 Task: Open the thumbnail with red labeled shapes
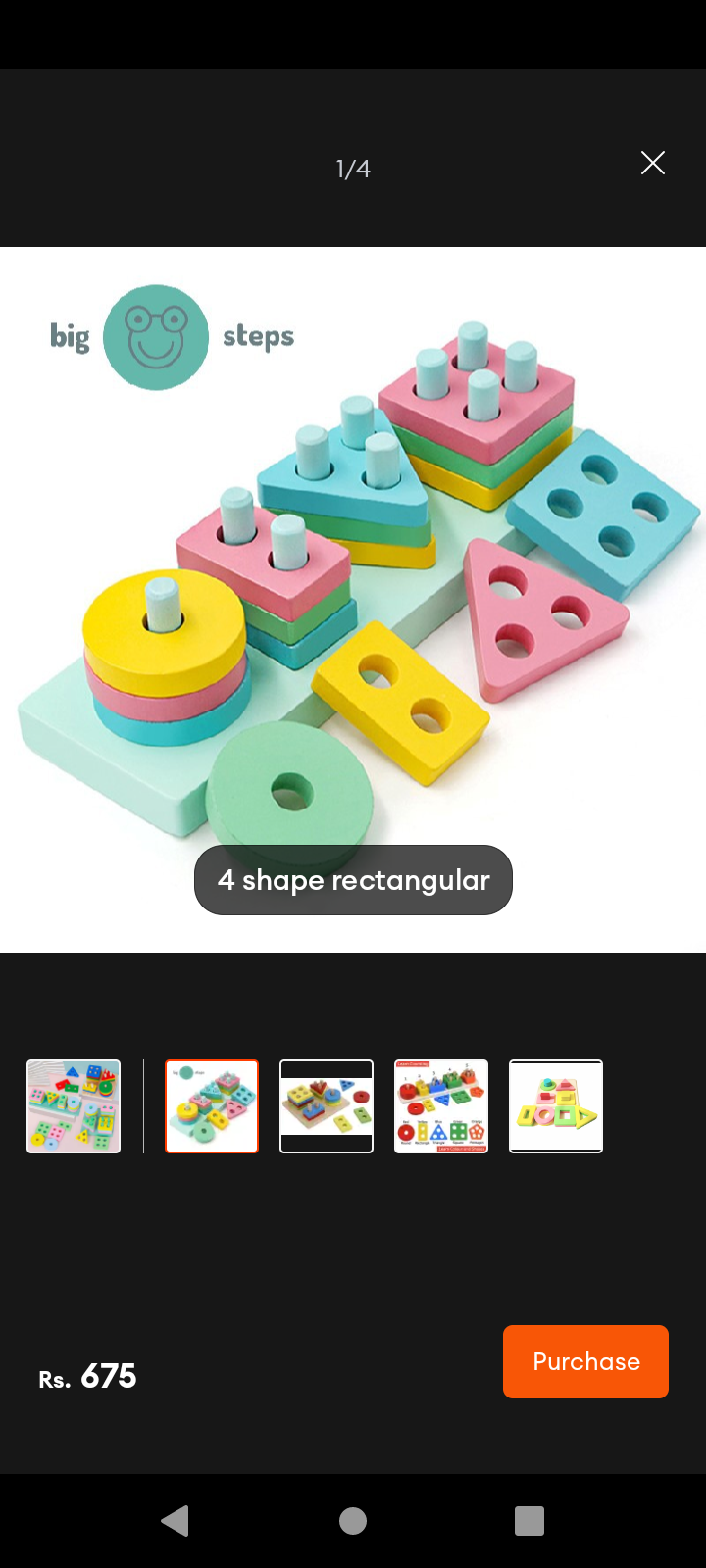click(x=441, y=1106)
